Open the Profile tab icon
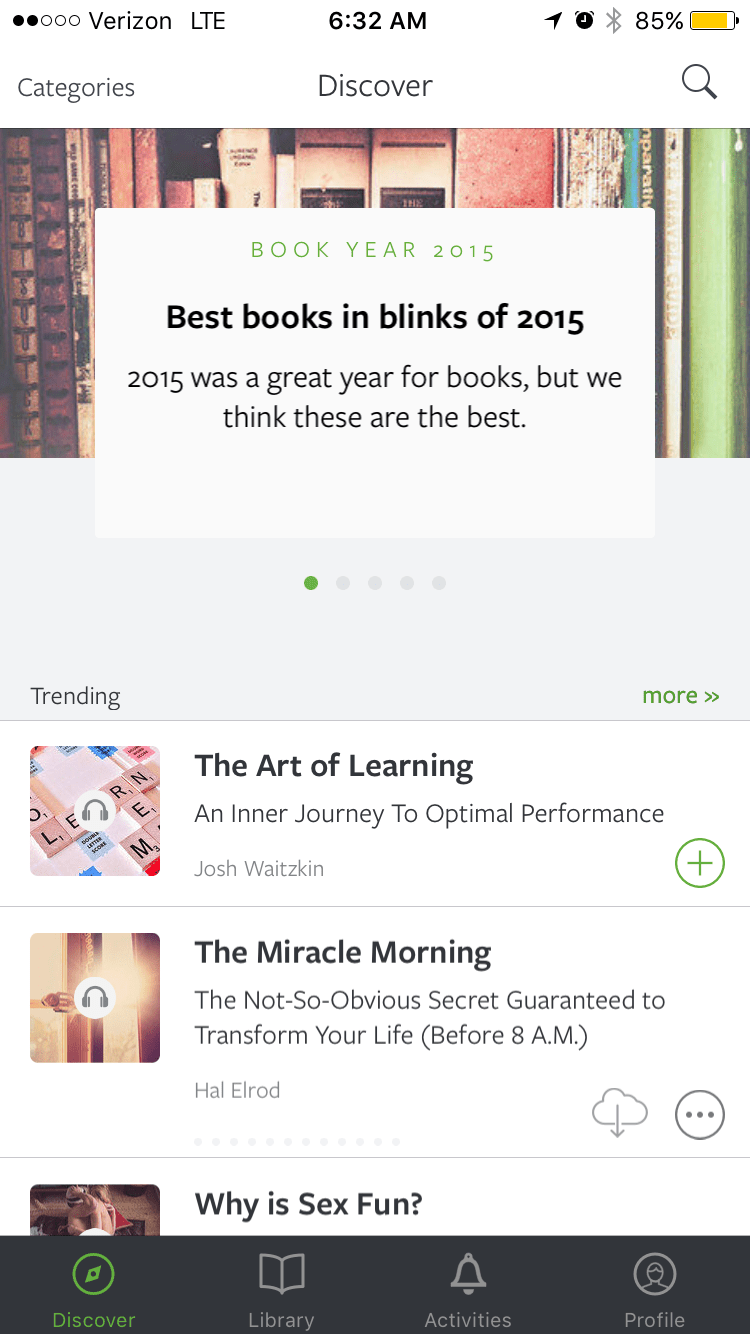The height and width of the screenshot is (1334, 750). coord(655,1274)
